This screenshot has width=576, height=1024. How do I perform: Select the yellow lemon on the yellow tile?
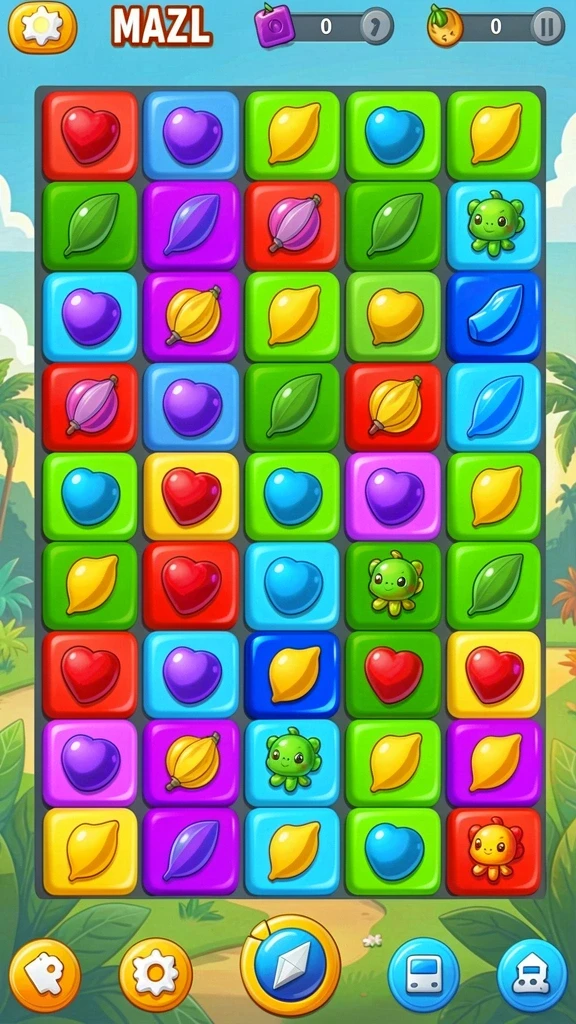(x=90, y=852)
